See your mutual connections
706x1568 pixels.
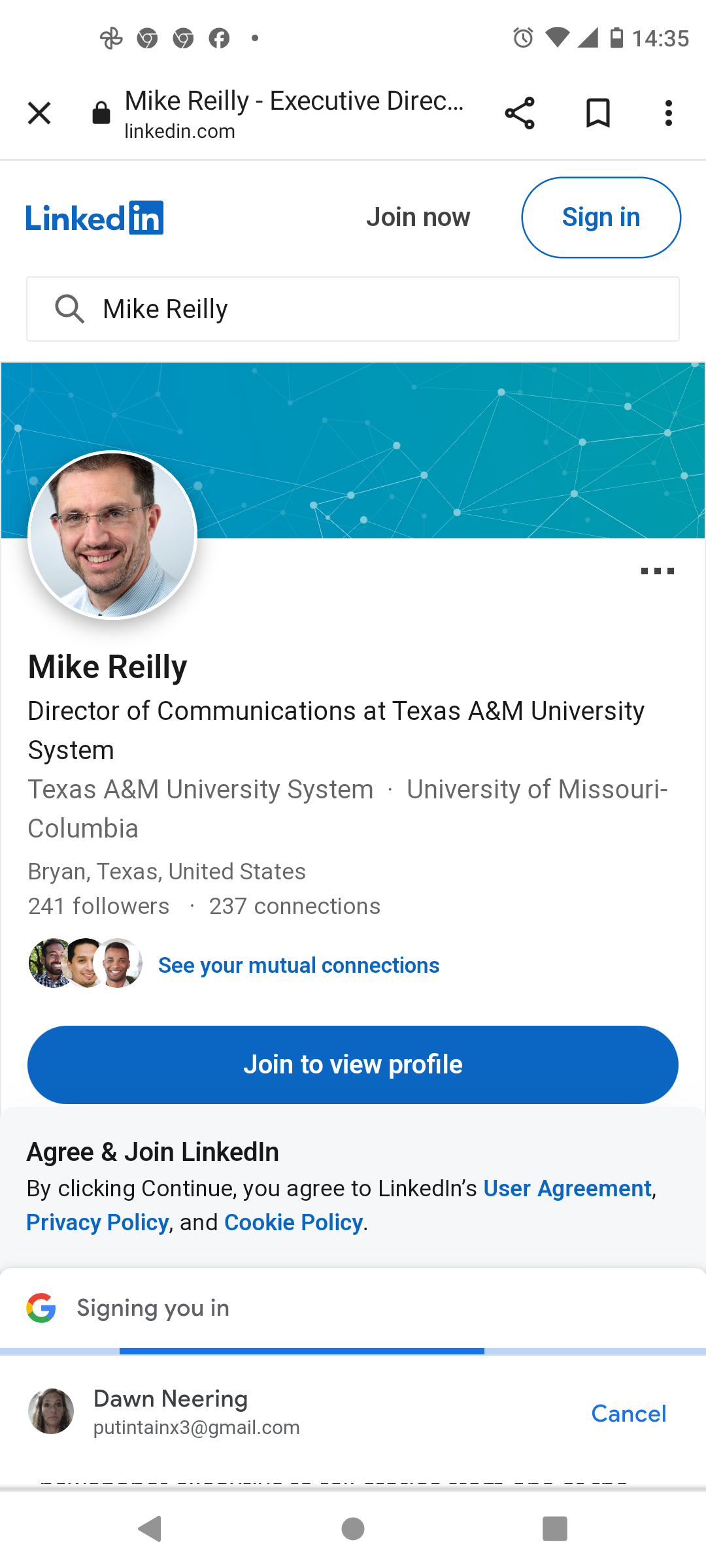pyautogui.click(x=298, y=965)
